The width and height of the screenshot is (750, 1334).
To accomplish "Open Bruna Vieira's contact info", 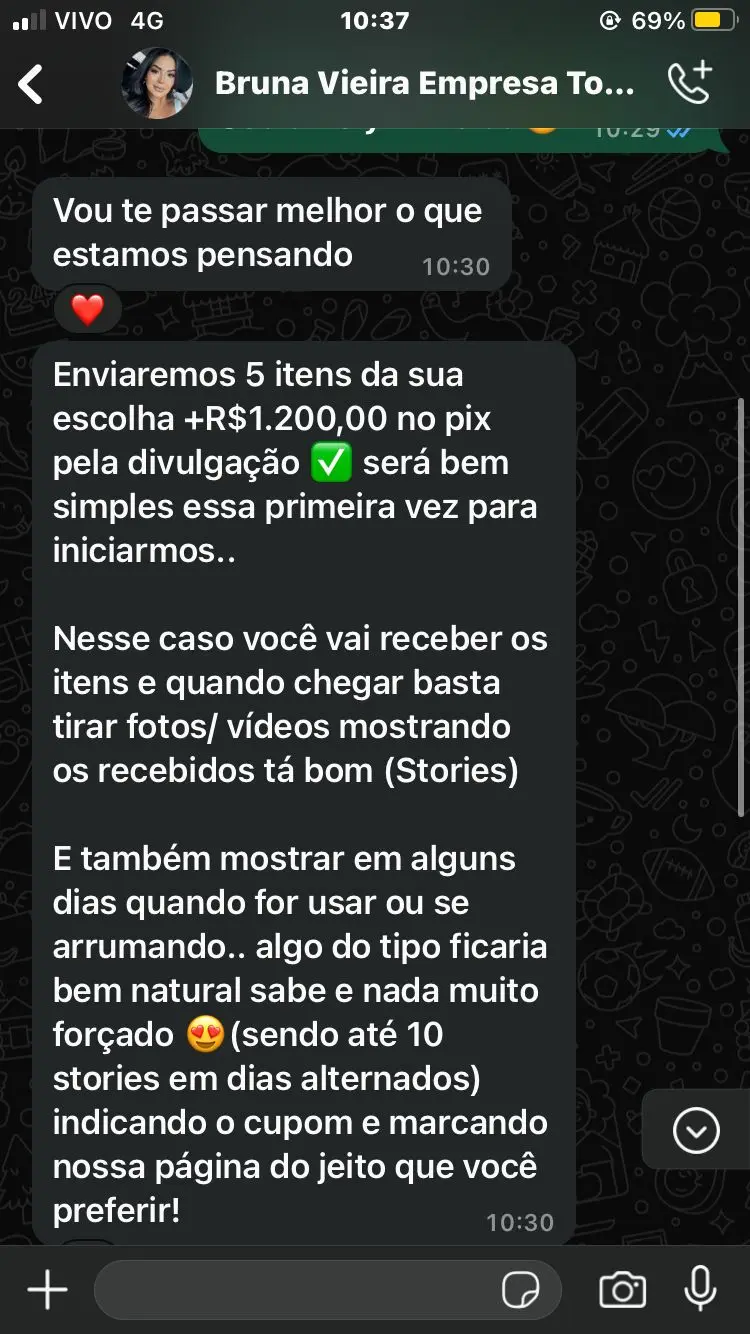I will coord(424,84).
